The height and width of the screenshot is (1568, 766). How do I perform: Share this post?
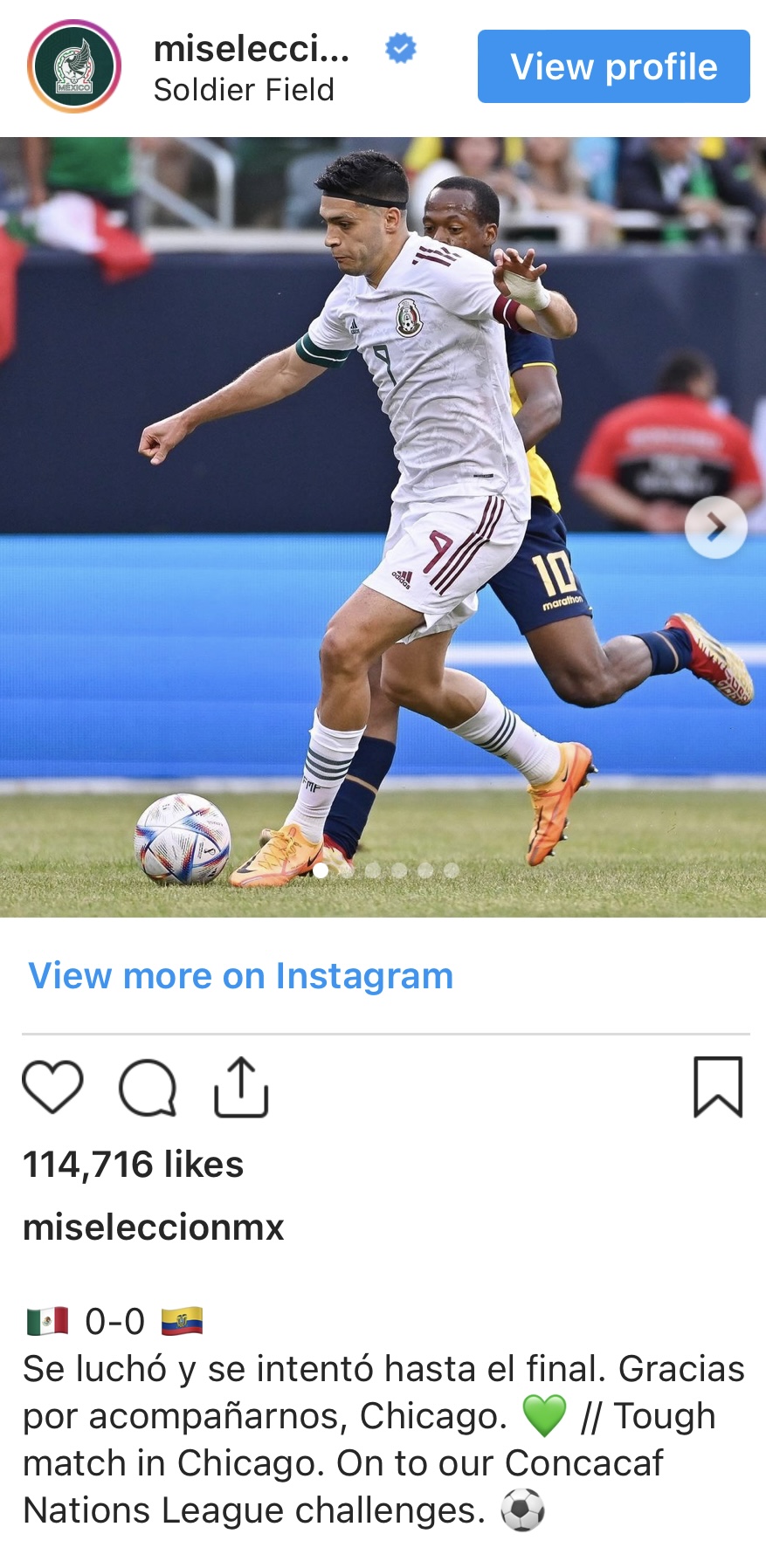[241, 1087]
